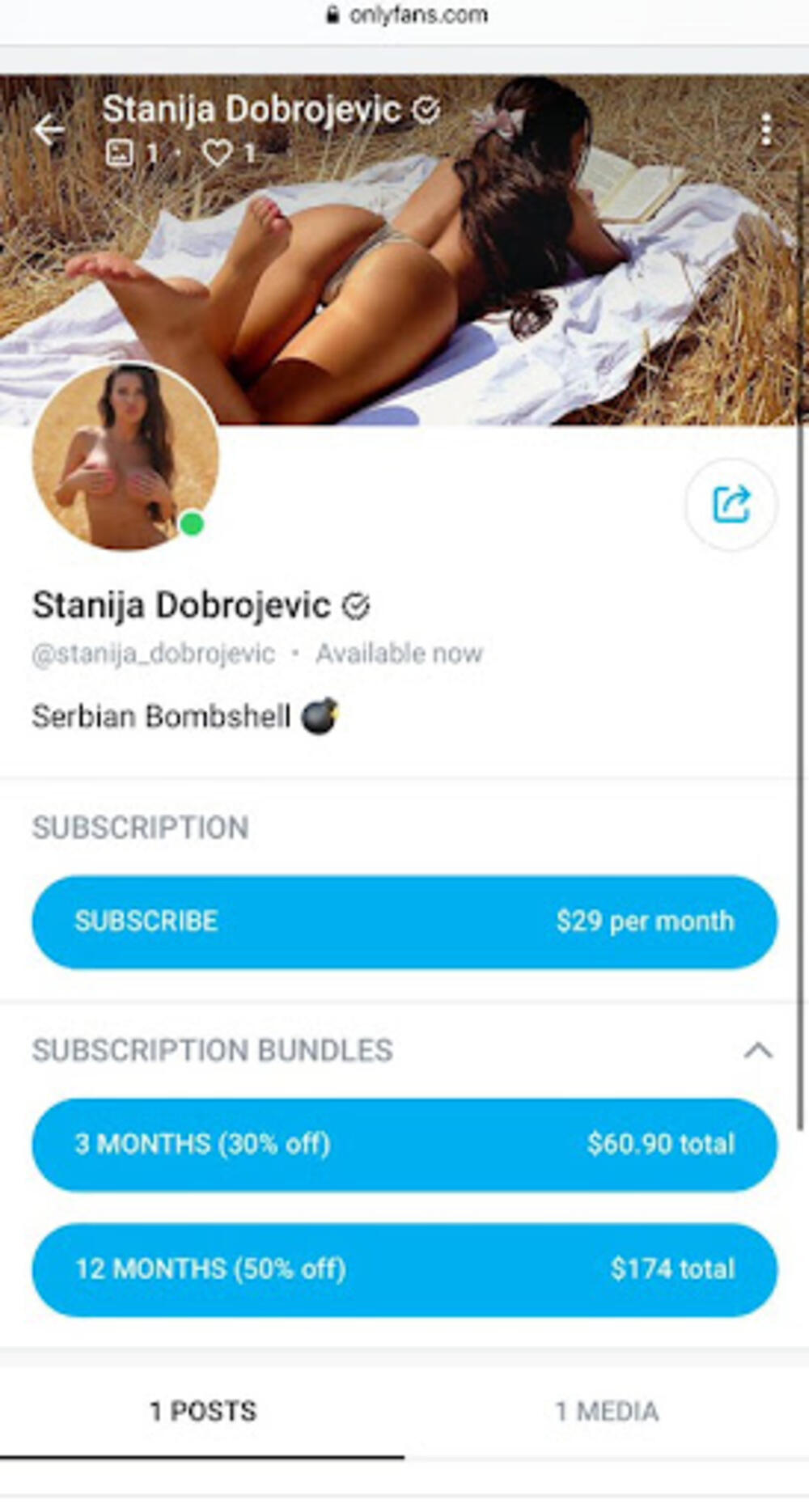Share this profile
809x1512 pixels.
pos(731,504)
